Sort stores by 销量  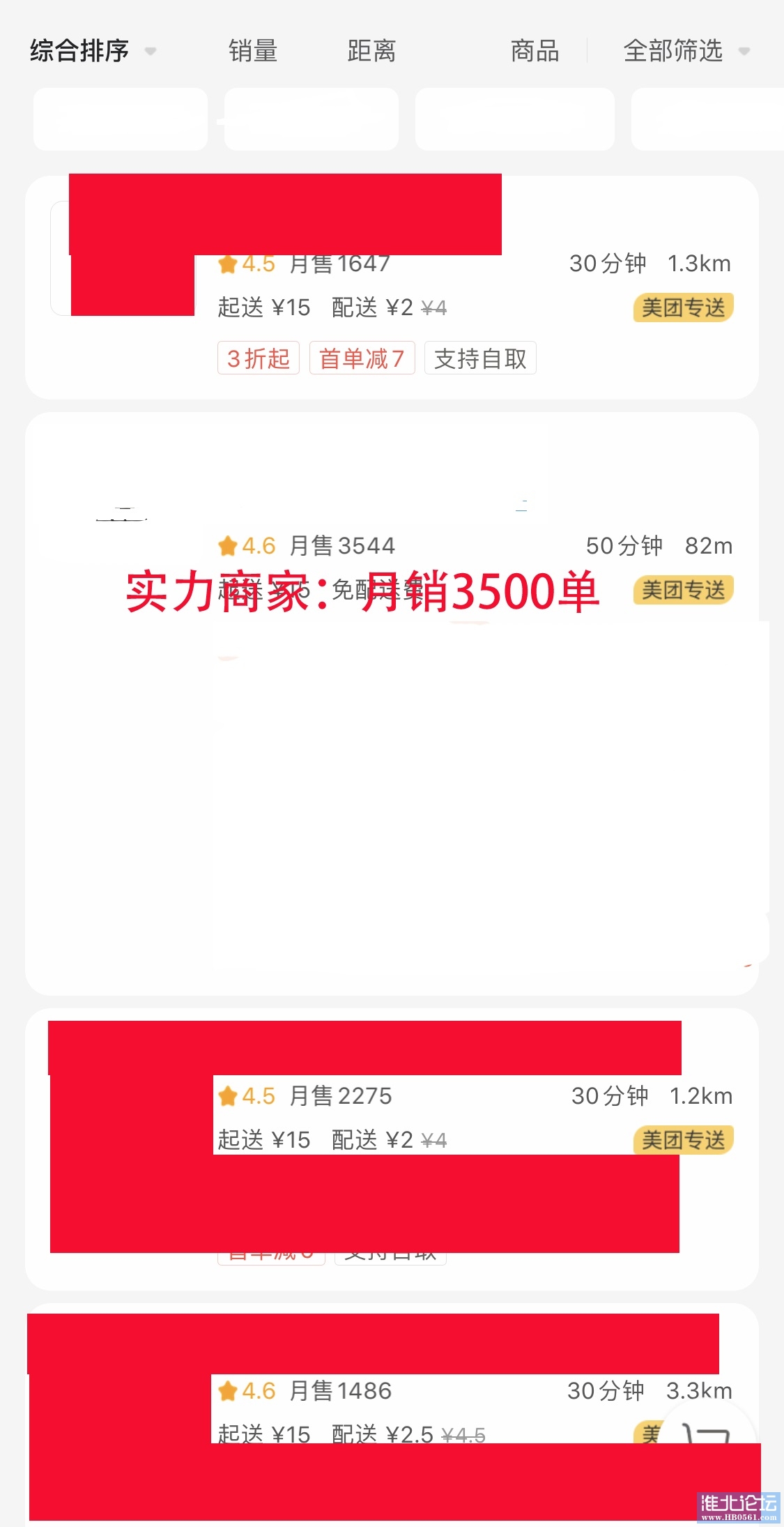(253, 51)
